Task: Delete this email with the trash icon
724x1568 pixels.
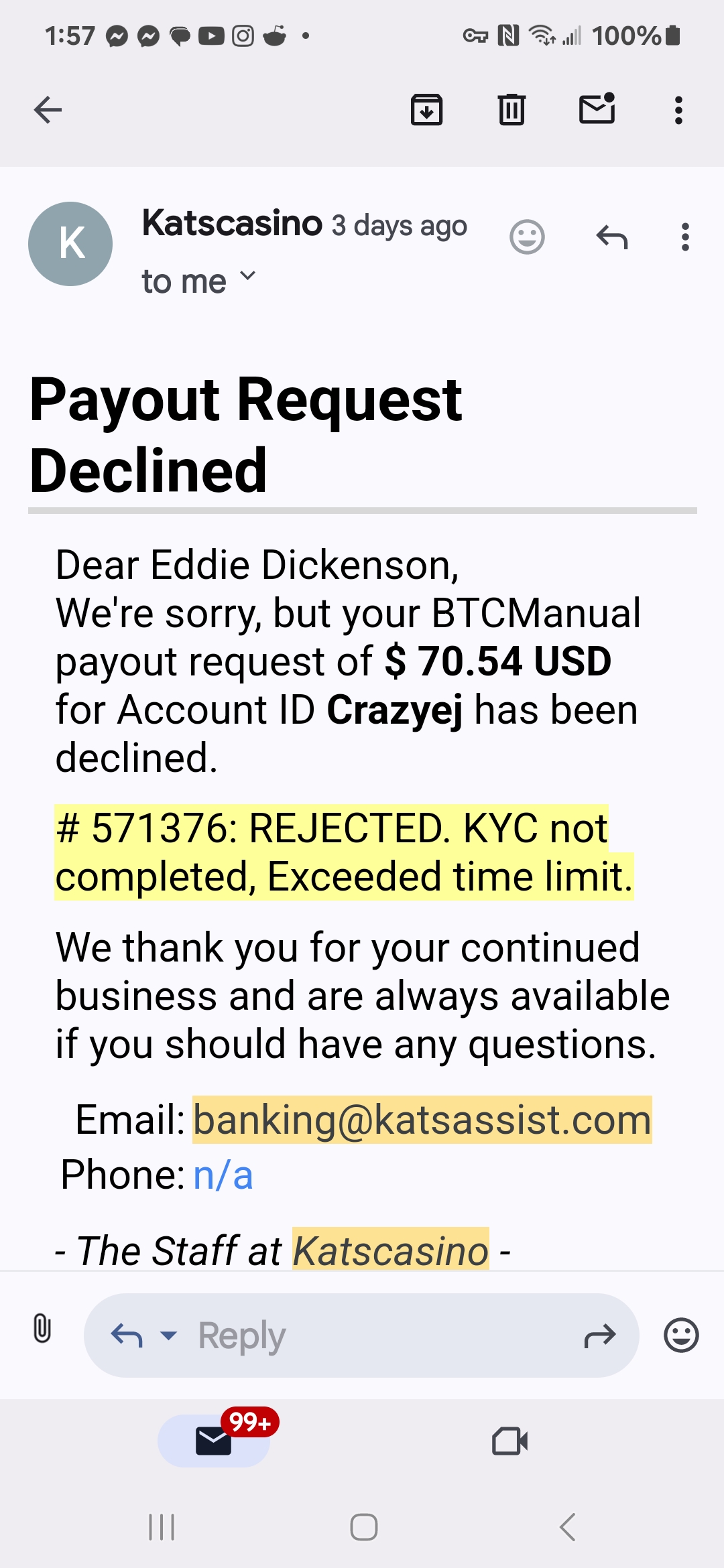Action: [511, 110]
